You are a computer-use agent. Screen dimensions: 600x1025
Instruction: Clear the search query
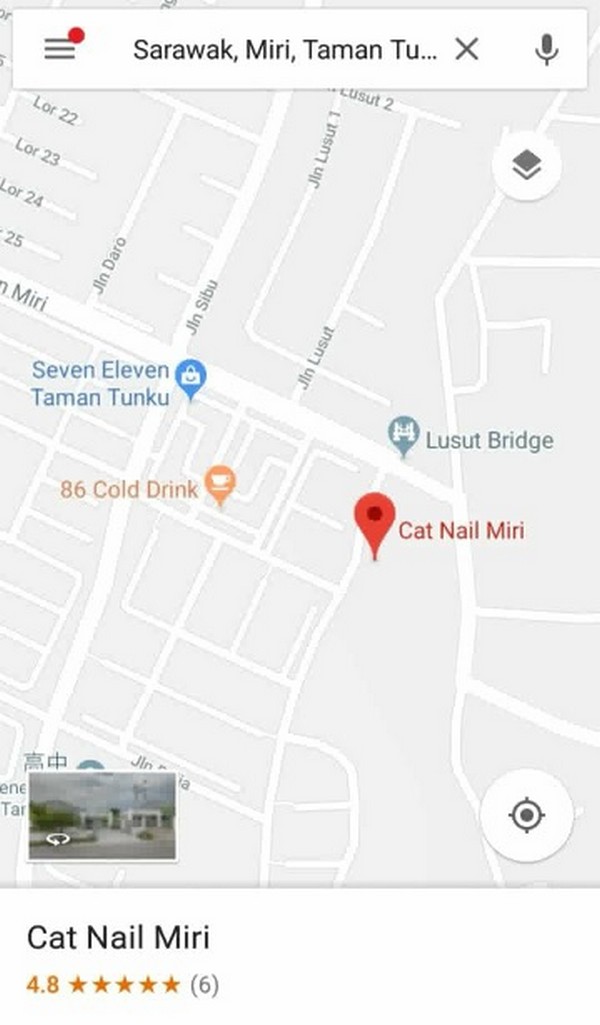coord(467,49)
